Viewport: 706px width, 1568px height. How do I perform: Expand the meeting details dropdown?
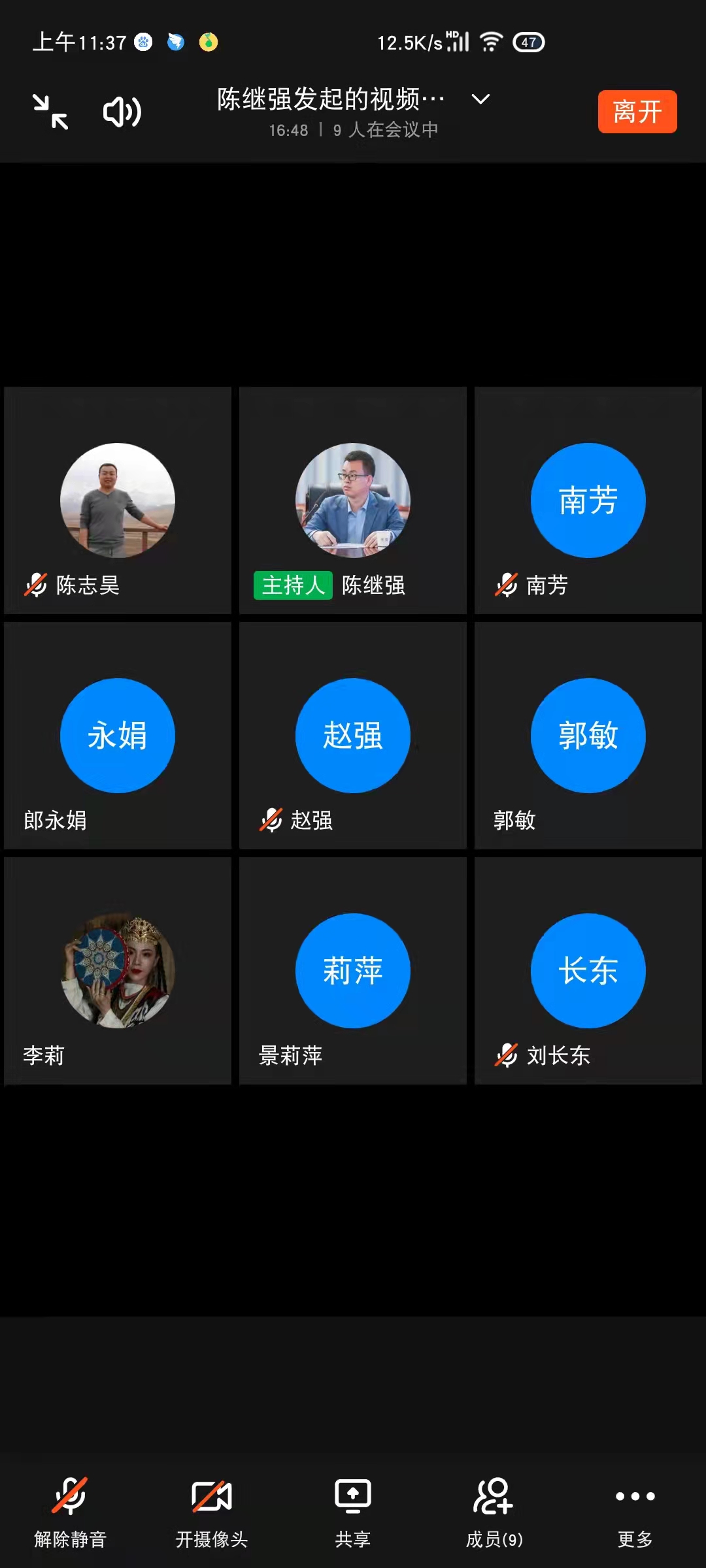tap(480, 99)
